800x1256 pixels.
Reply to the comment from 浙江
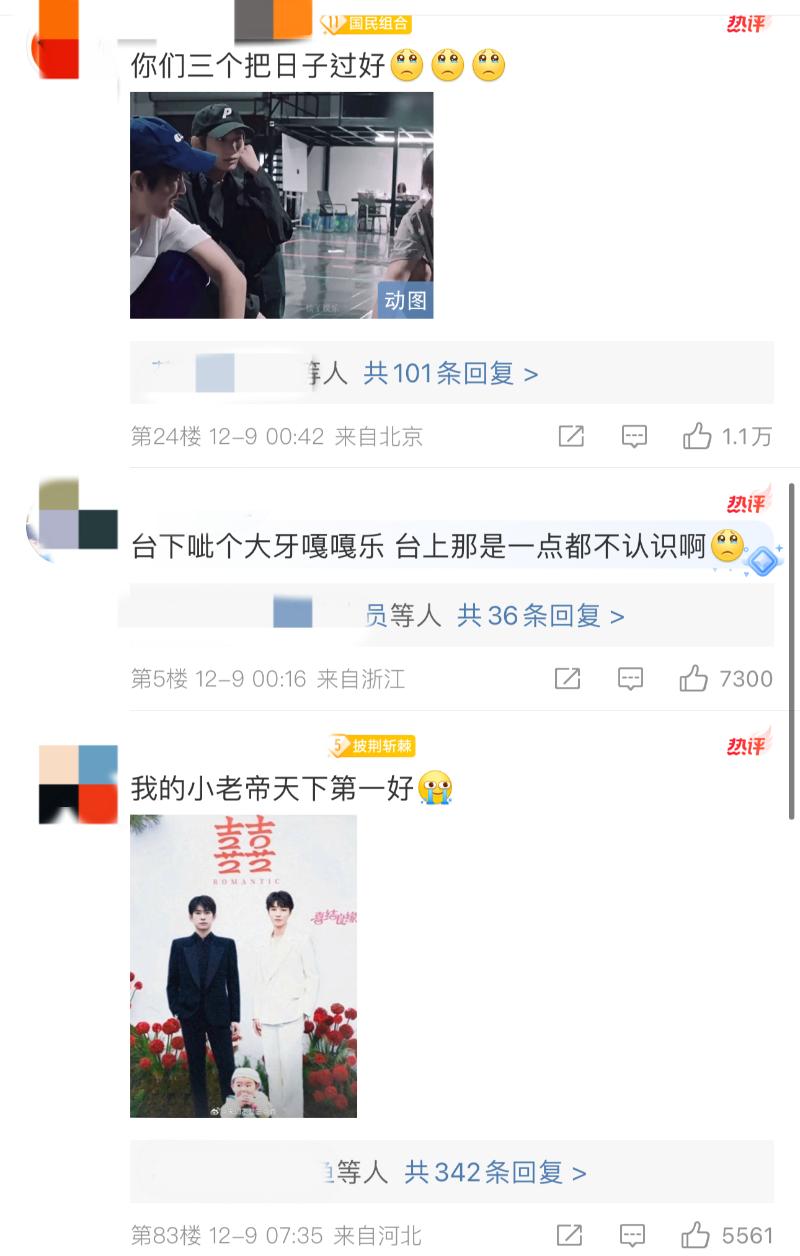click(x=630, y=679)
